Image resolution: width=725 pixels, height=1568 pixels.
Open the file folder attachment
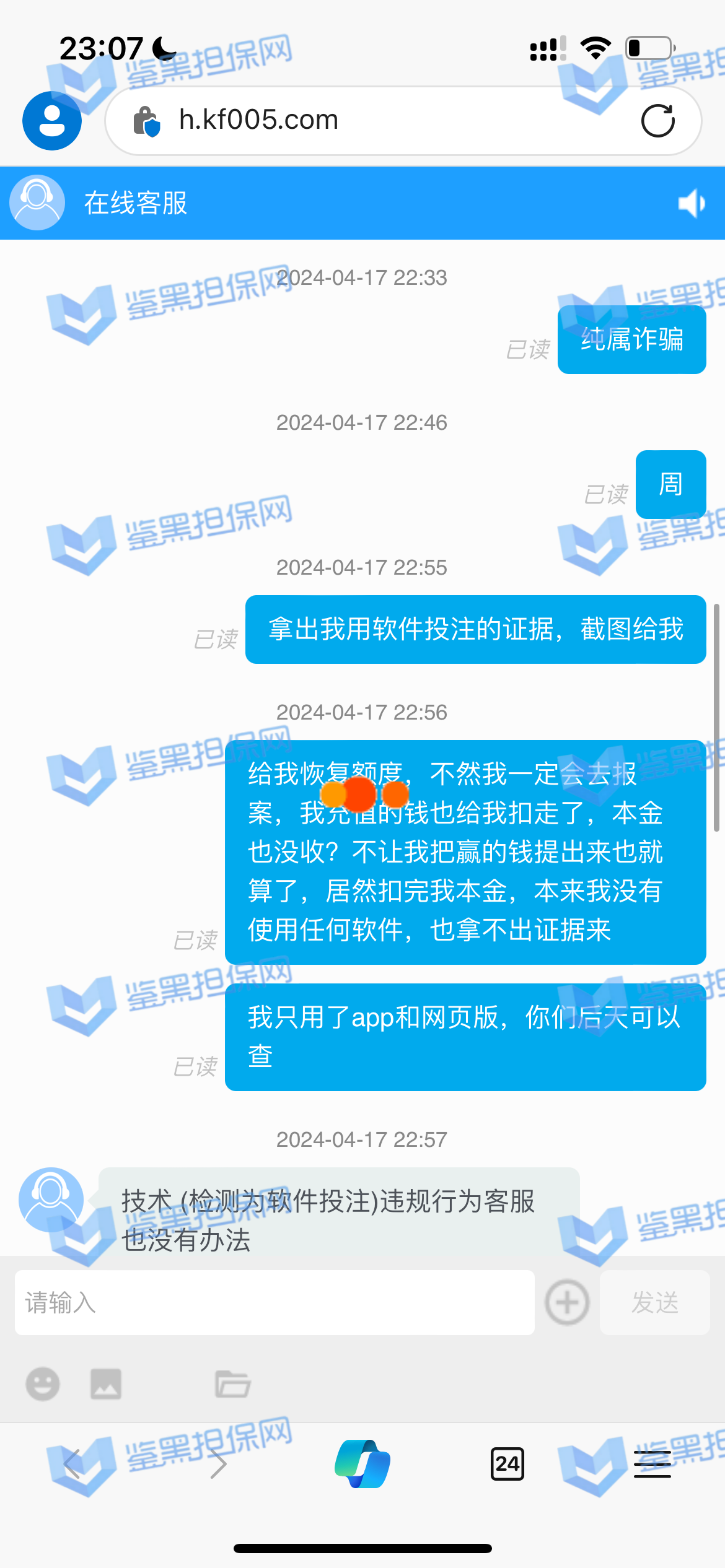coord(232,1383)
